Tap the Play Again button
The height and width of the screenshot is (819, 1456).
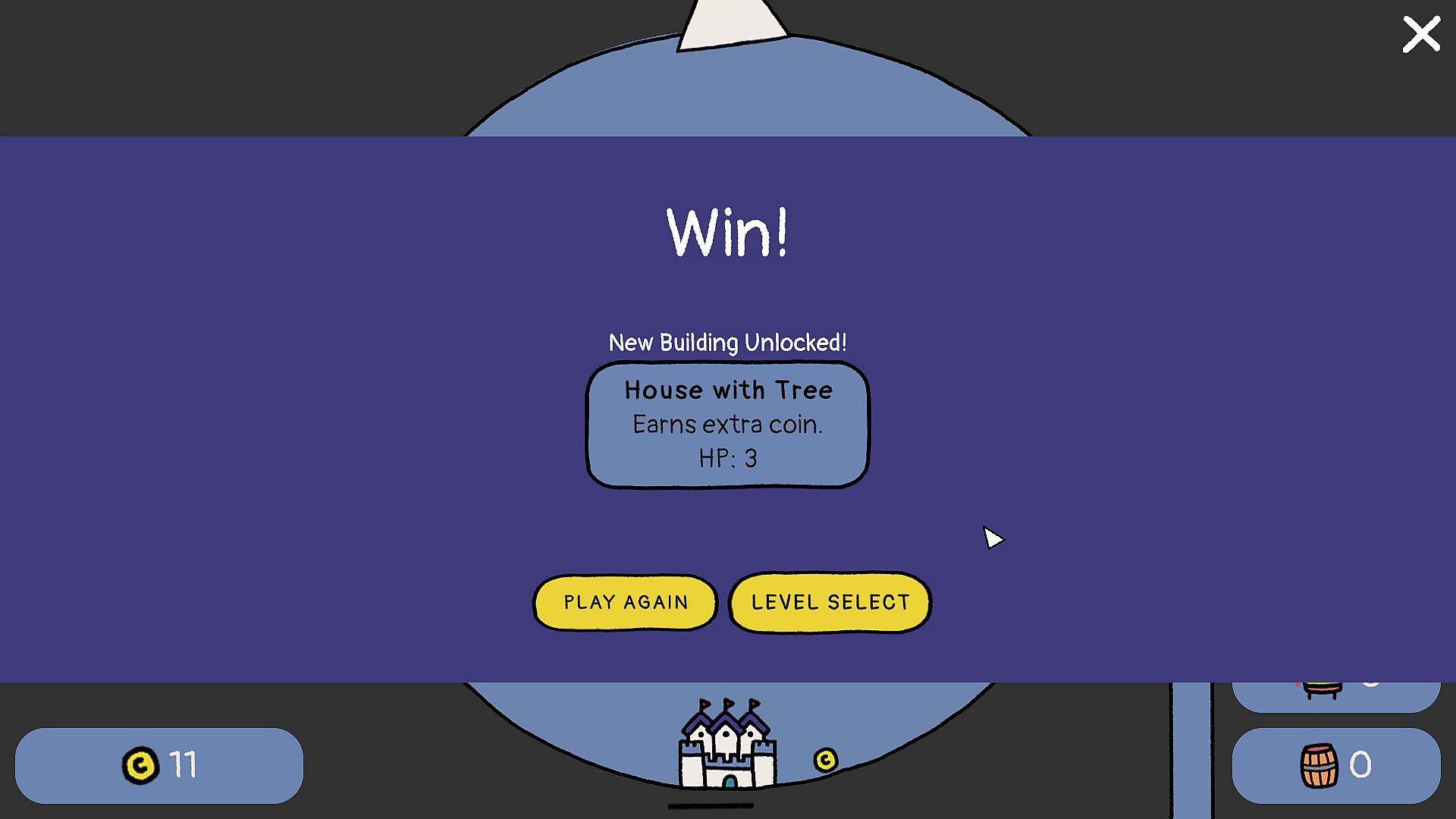click(625, 603)
